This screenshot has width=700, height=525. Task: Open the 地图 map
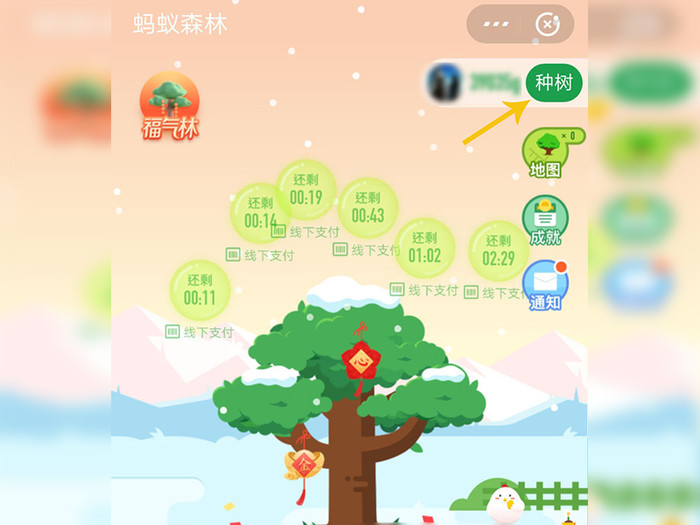[545, 154]
